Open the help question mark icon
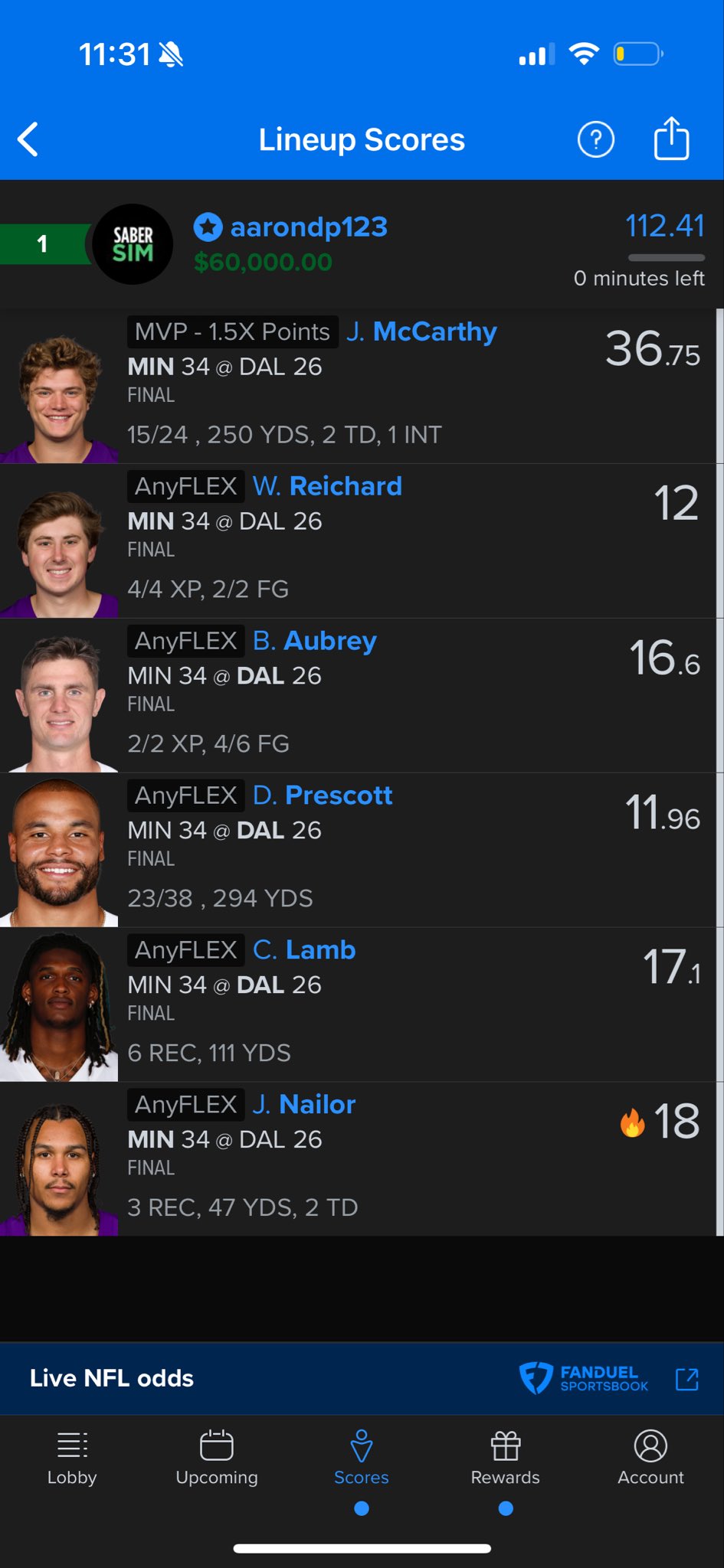724x1568 pixels. point(595,140)
